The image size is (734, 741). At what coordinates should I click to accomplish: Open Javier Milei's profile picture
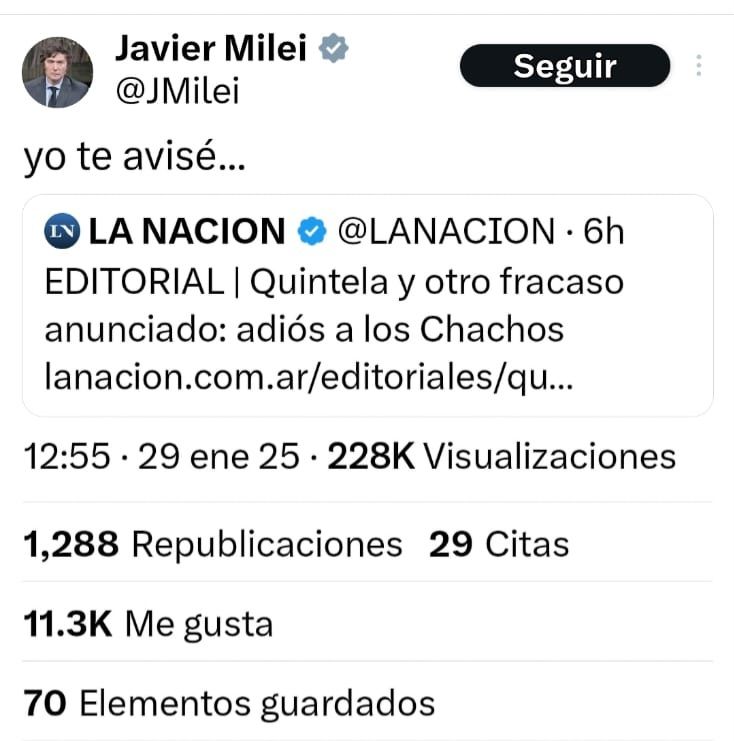[x=57, y=72]
